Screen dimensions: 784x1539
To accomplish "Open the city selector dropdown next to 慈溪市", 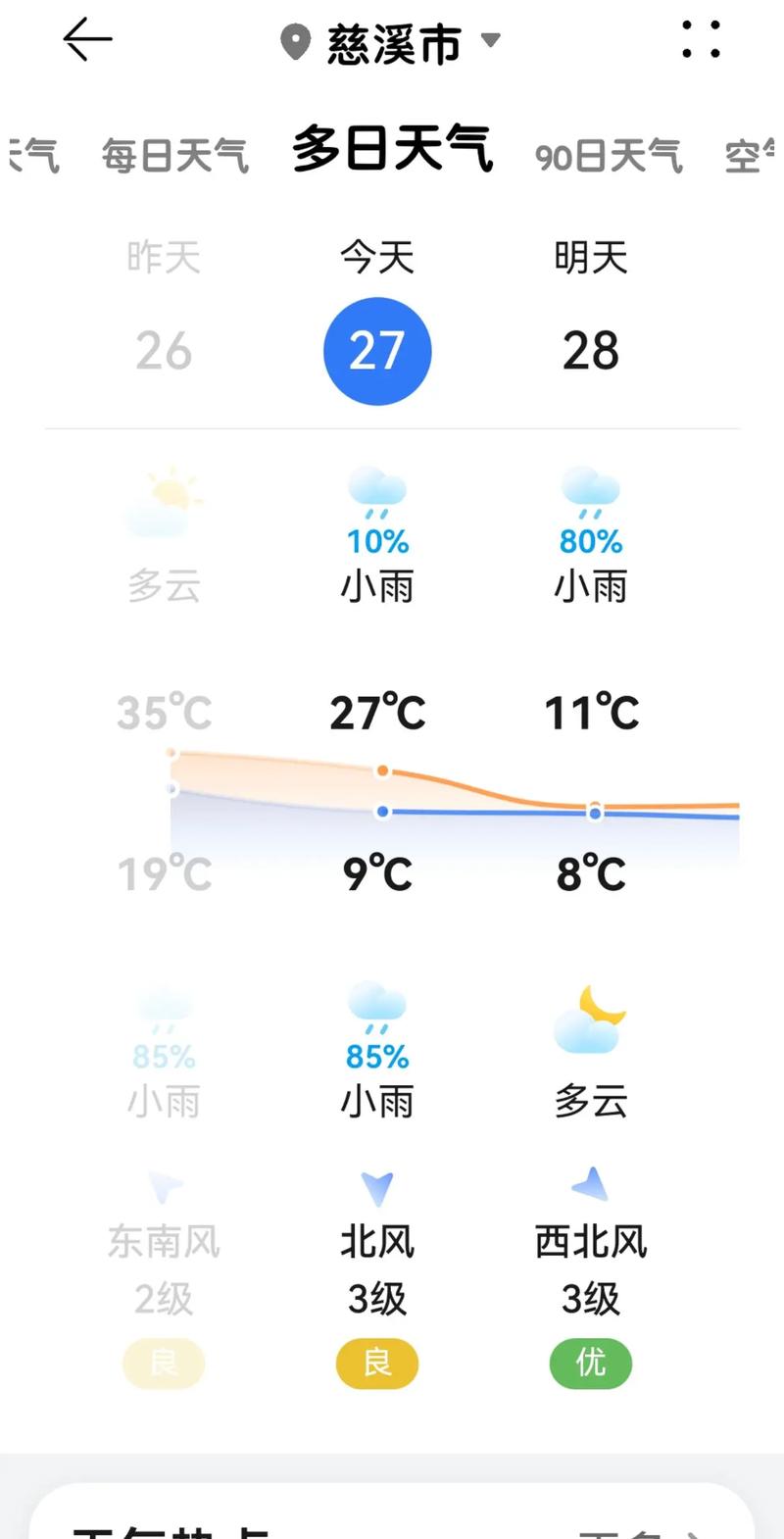I will [491, 41].
